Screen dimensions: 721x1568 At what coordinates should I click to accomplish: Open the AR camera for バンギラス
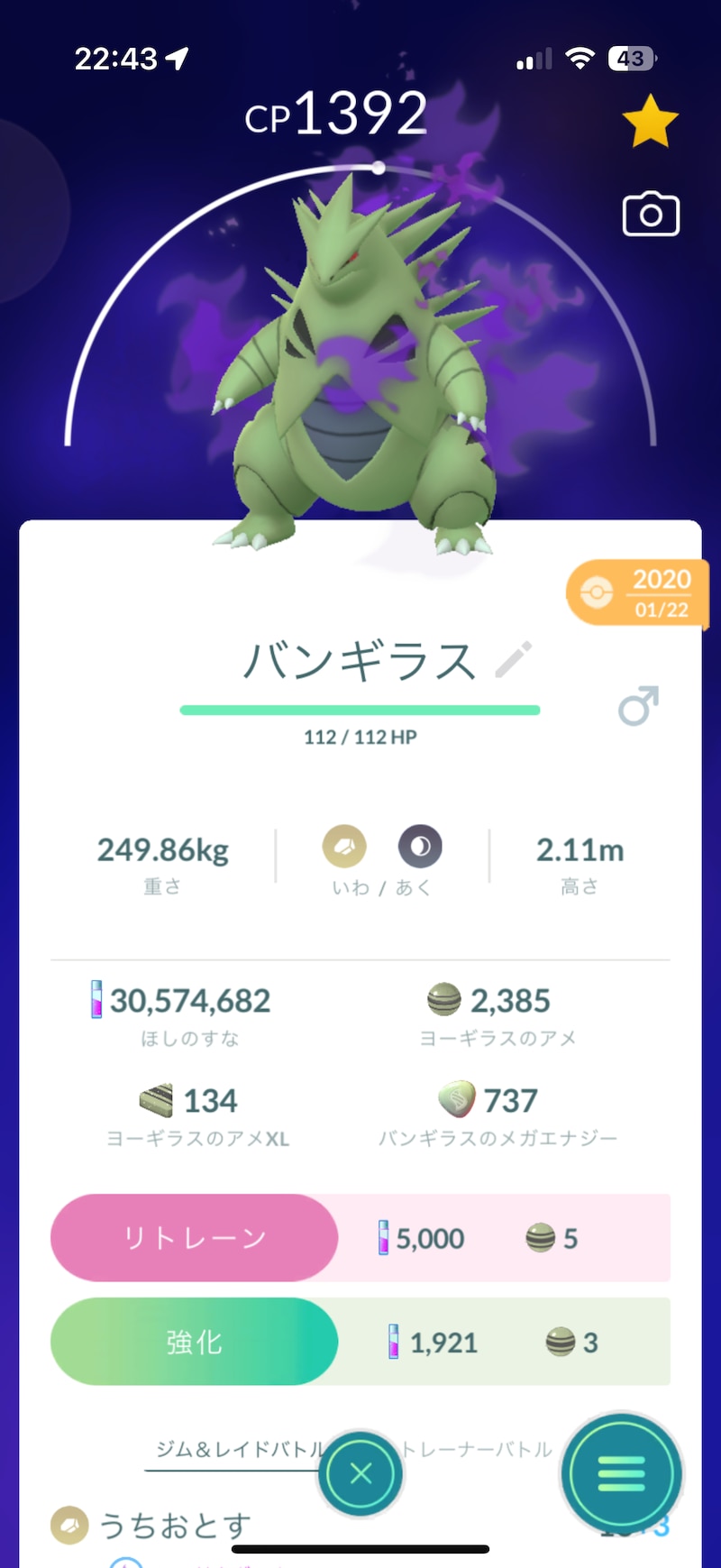point(651,215)
